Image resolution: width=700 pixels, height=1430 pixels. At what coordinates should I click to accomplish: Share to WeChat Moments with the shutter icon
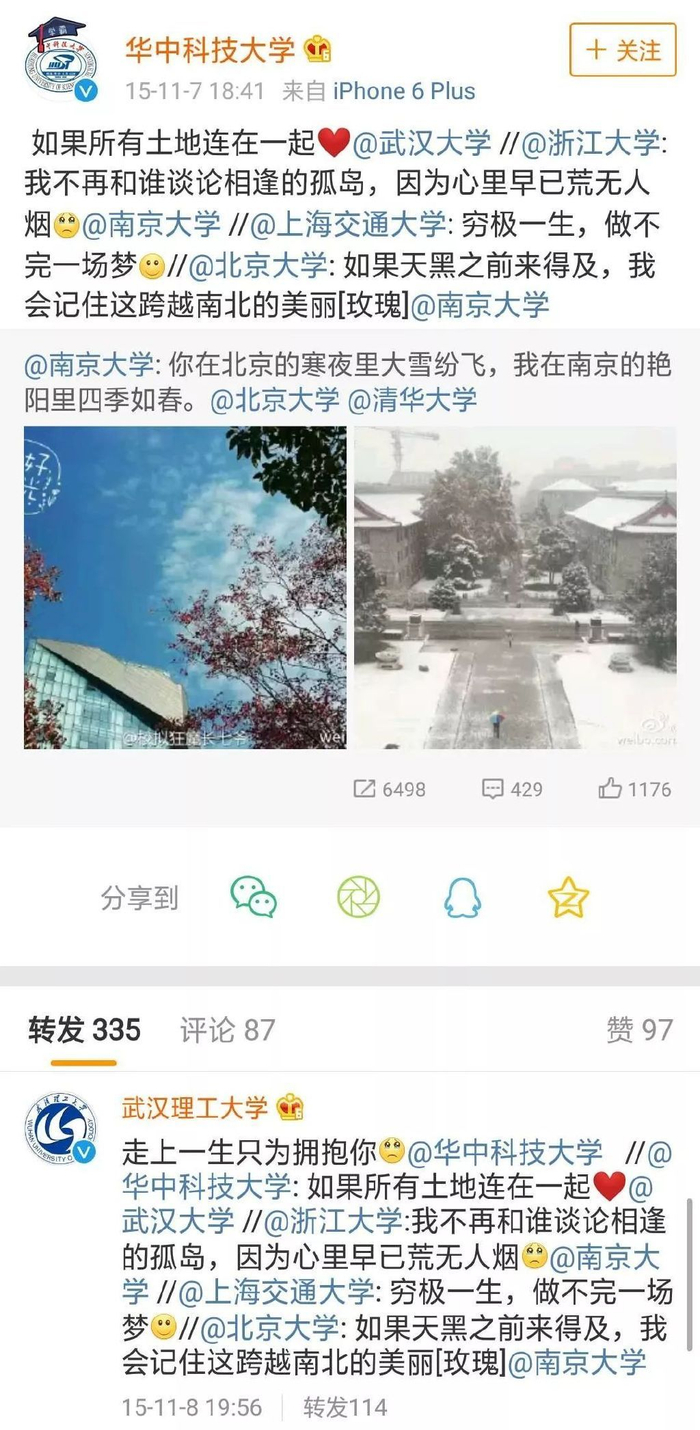click(x=358, y=897)
